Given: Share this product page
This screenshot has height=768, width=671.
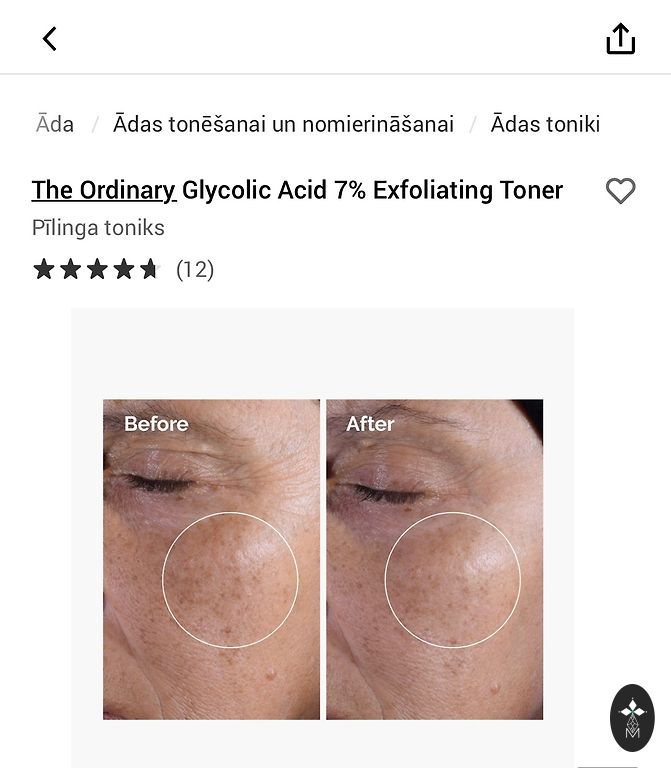Looking at the screenshot, I should 620,38.
